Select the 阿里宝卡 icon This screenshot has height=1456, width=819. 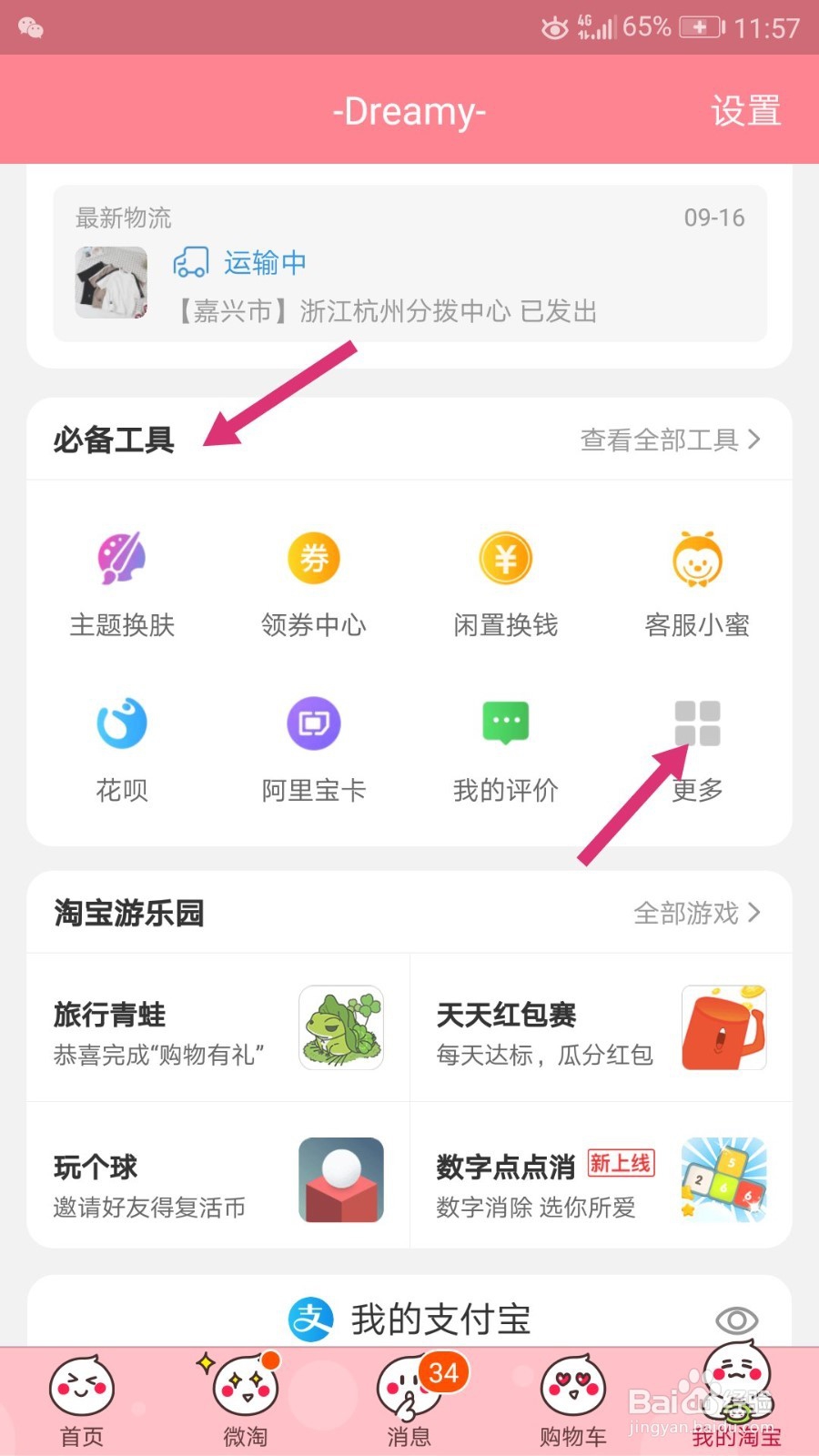[313, 723]
